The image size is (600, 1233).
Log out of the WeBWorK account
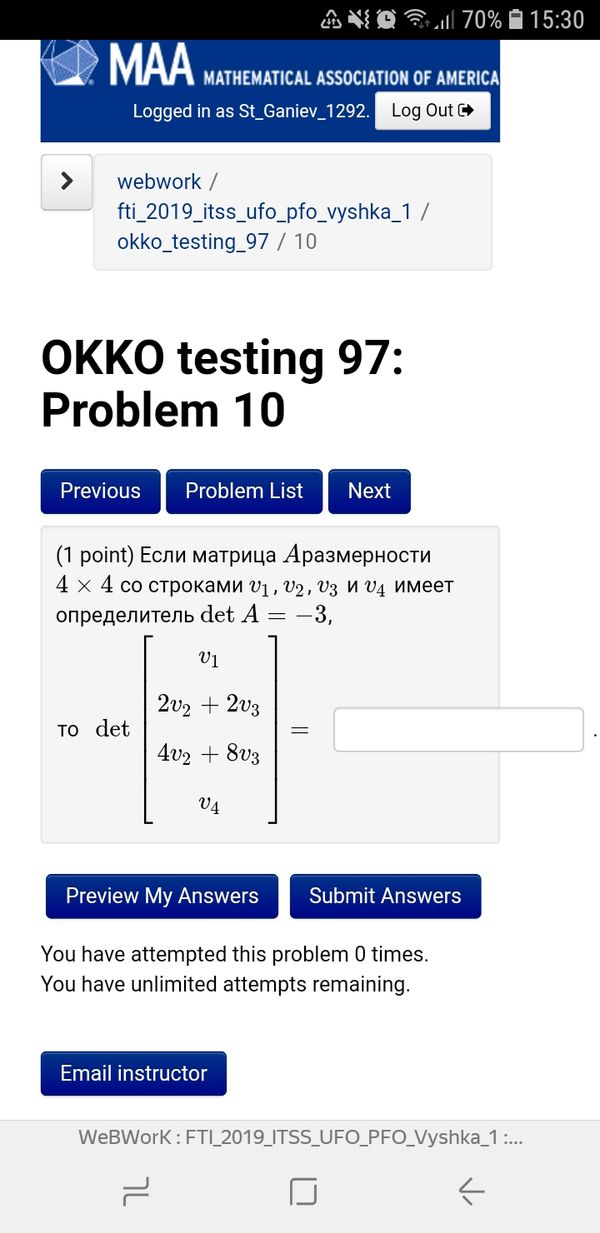point(432,110)
